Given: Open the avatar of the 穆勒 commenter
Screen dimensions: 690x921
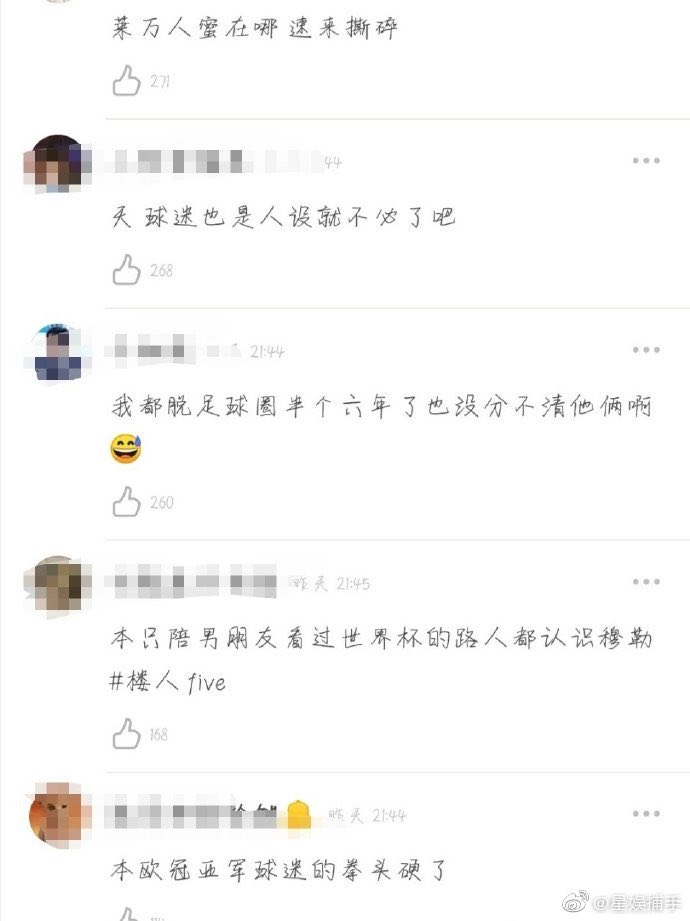Looking at the screenshot, I should pyautogui.click(x=57, y=584).
